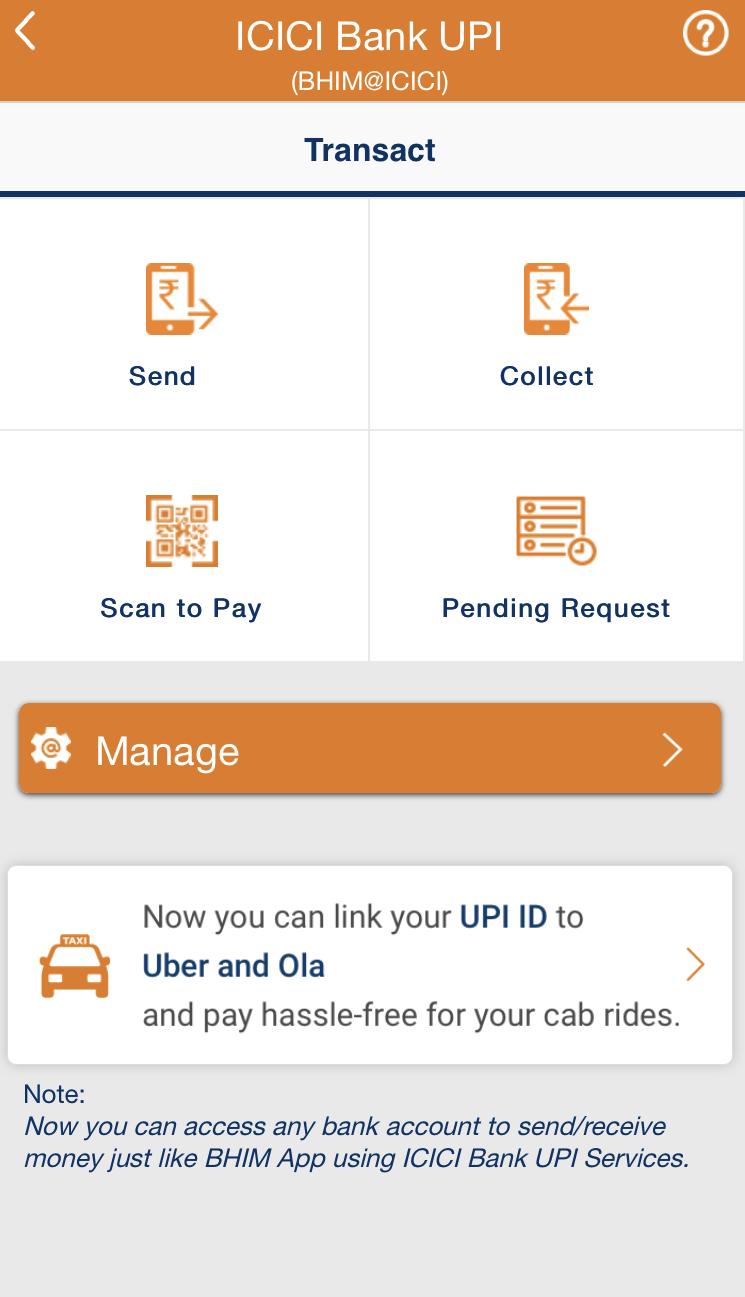The height and width of the screenshot is (1297, 745).
Task: View Pending Request
Action: (558, 547)
